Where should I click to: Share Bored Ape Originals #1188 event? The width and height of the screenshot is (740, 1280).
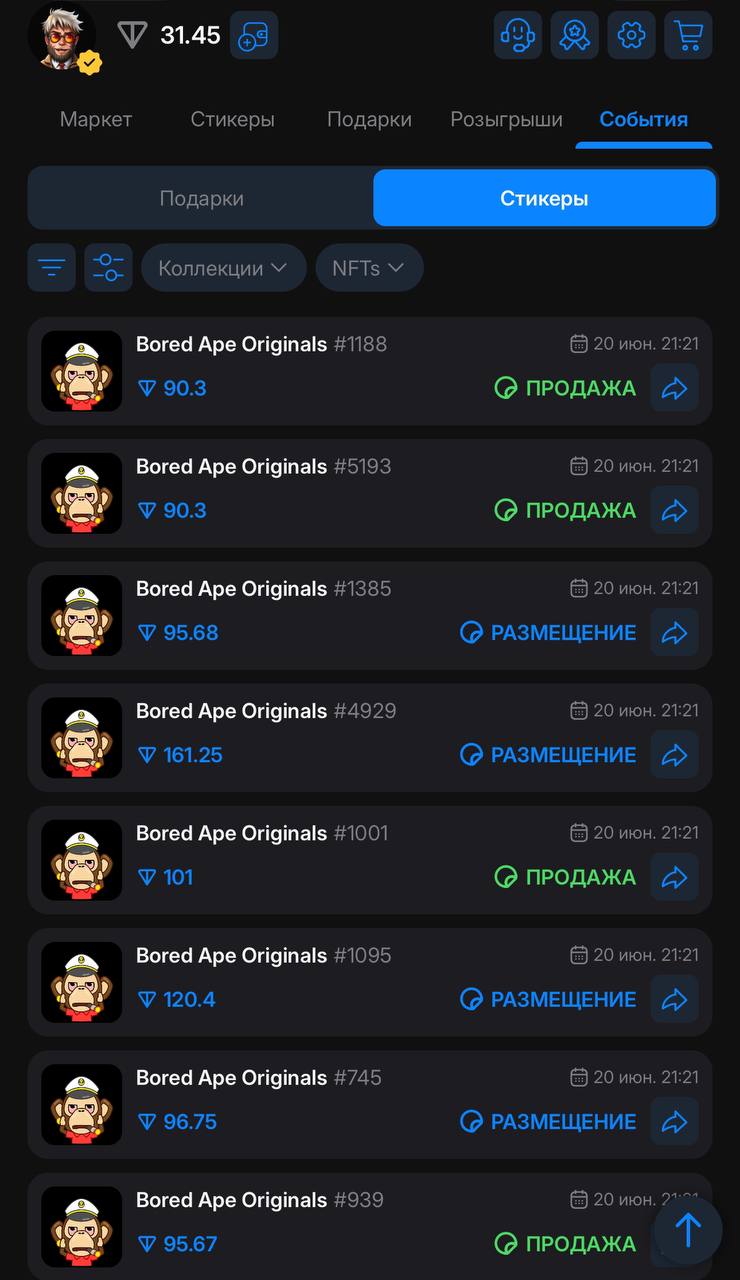click(675, 388)
